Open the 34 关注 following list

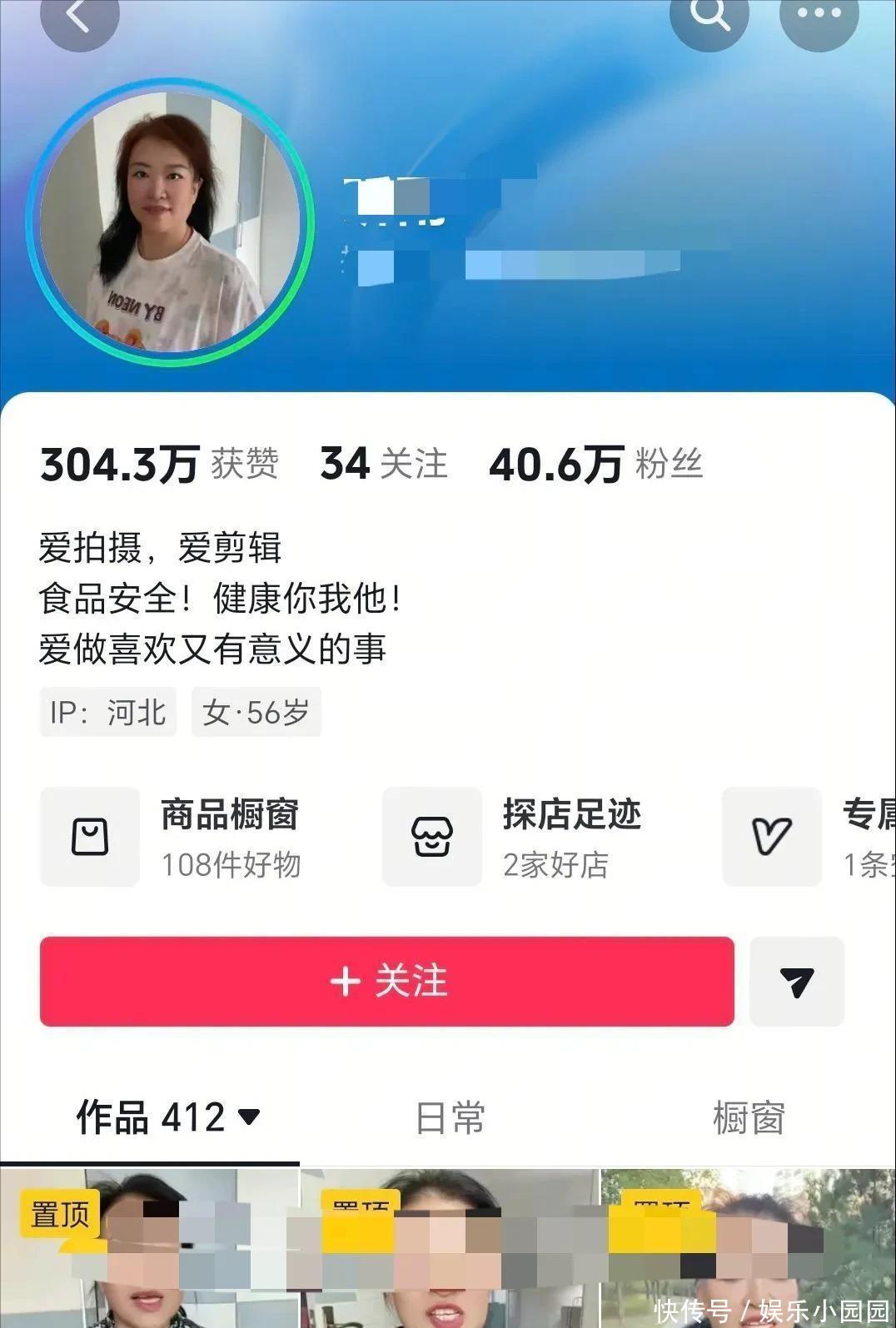(x=384, y=464)
